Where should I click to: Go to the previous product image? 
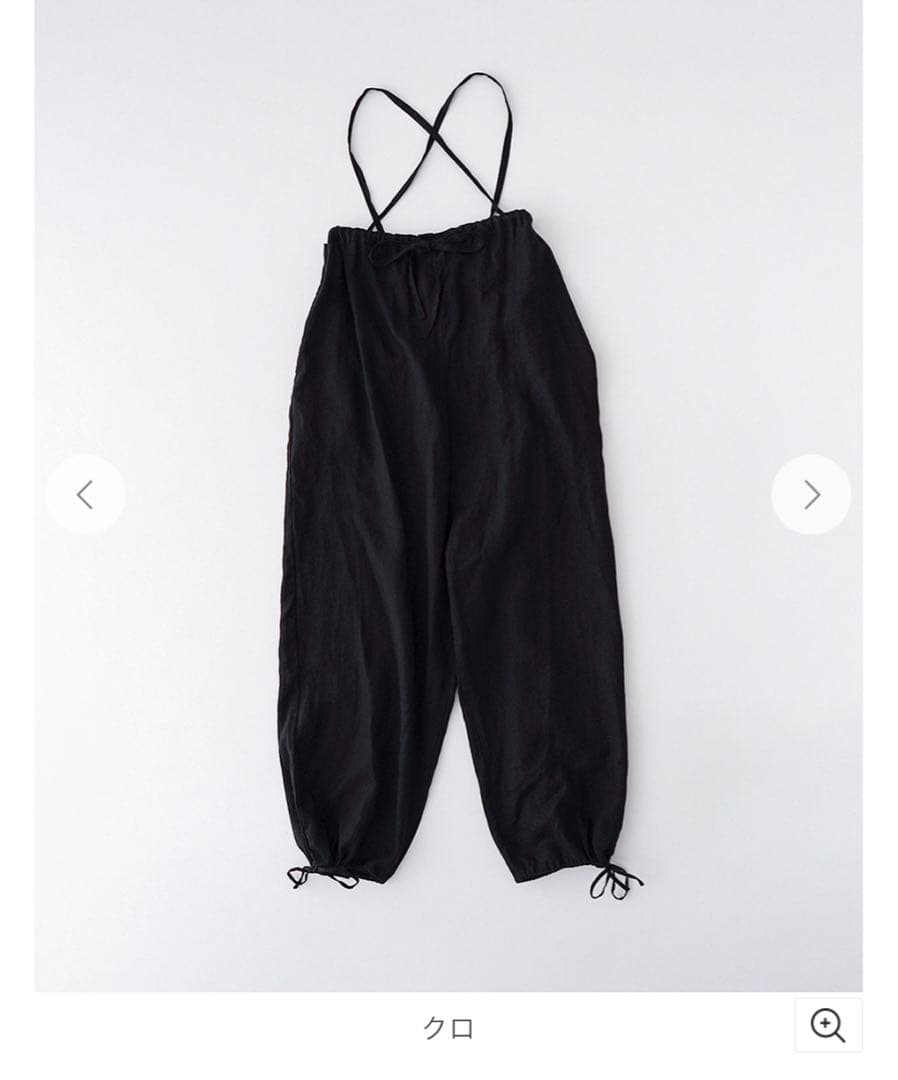click(85, 494)
